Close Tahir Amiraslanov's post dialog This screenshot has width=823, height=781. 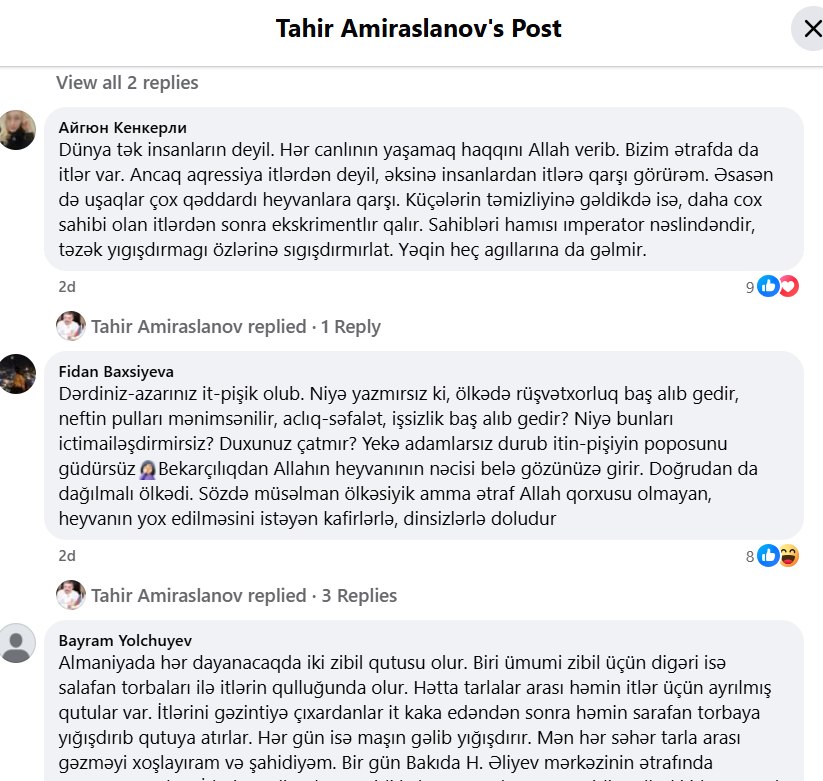(812, 29)
